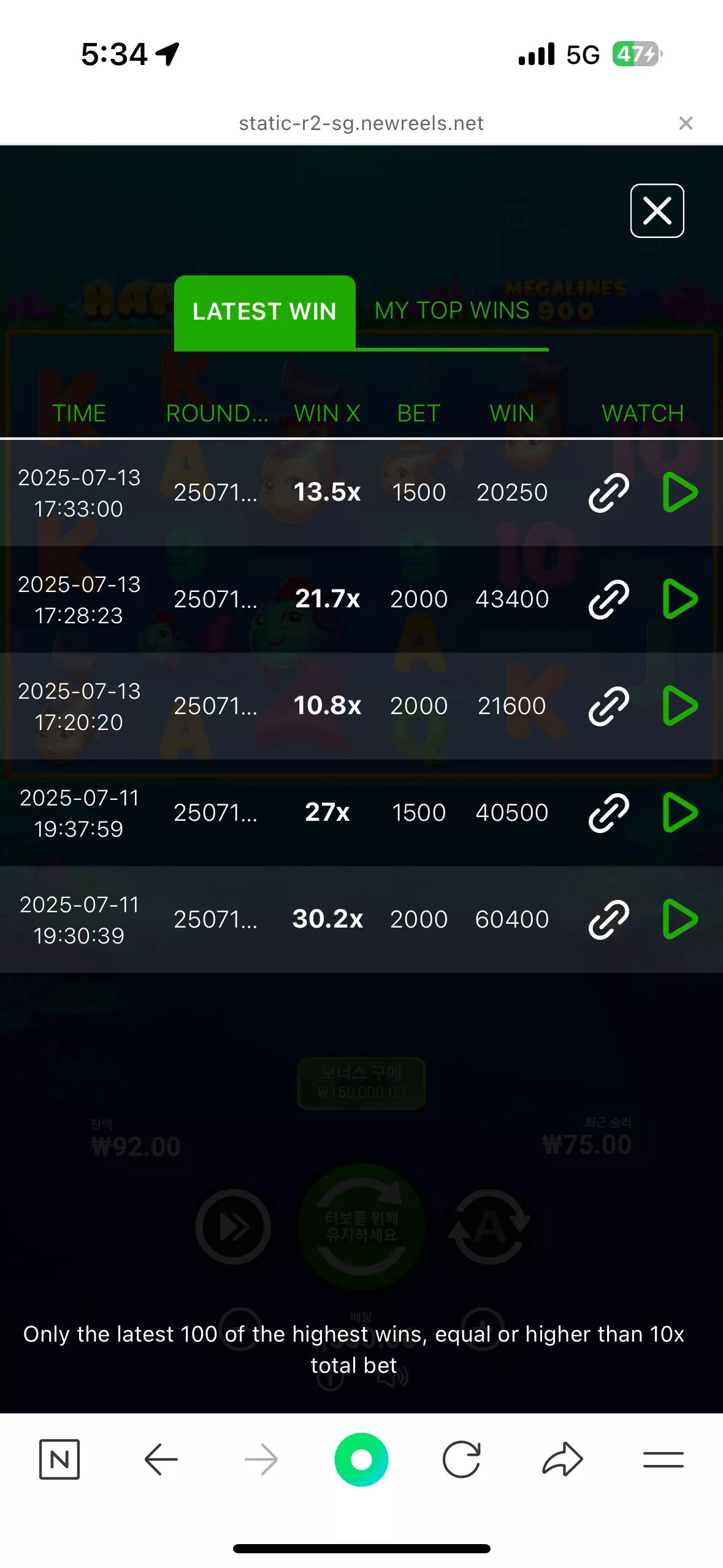Screen dimensions: 723x1568
Task: Go back in the browser
Action: click(x=161, y=1459)
